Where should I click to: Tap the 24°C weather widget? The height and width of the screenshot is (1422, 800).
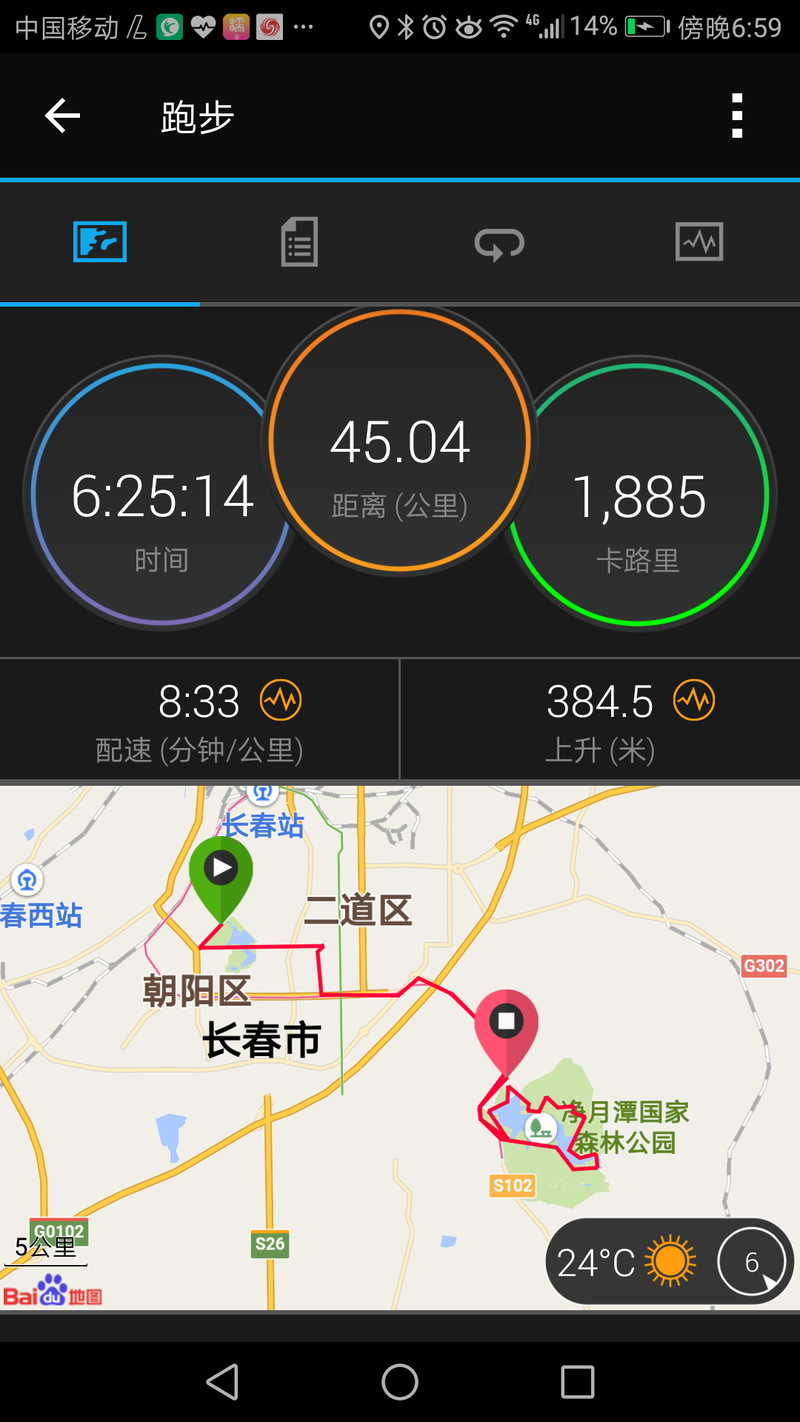670,1262
